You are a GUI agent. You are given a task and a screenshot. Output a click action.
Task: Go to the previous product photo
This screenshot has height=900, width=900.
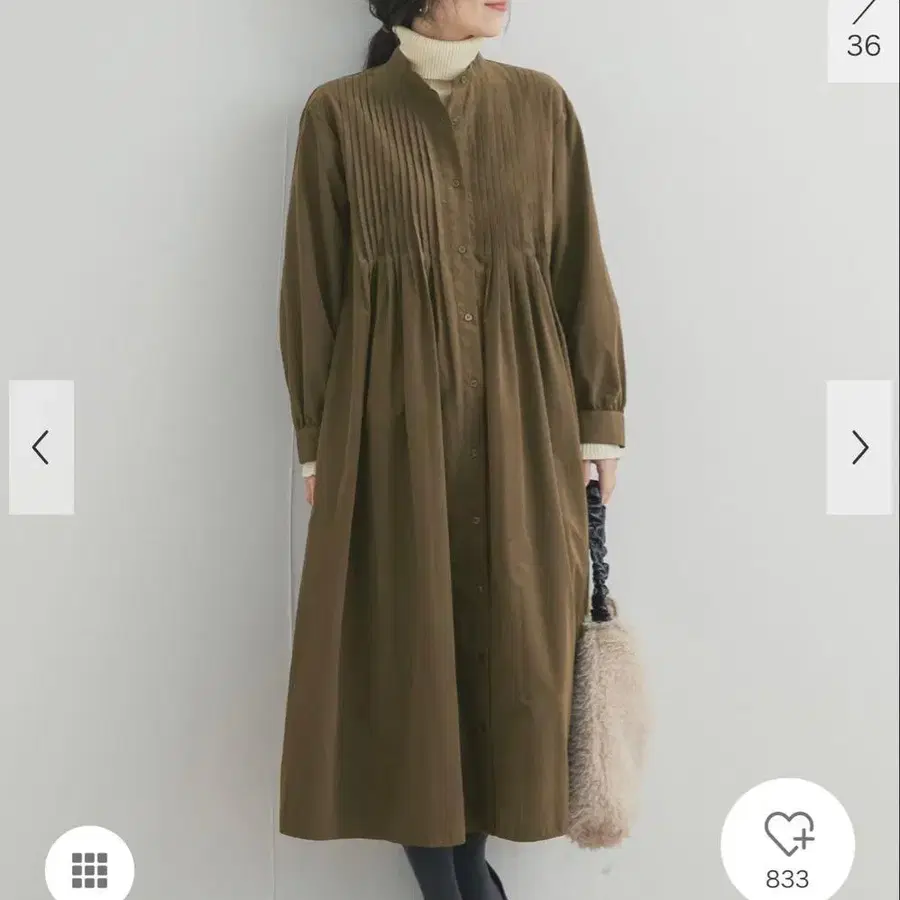tap(41, 447)
